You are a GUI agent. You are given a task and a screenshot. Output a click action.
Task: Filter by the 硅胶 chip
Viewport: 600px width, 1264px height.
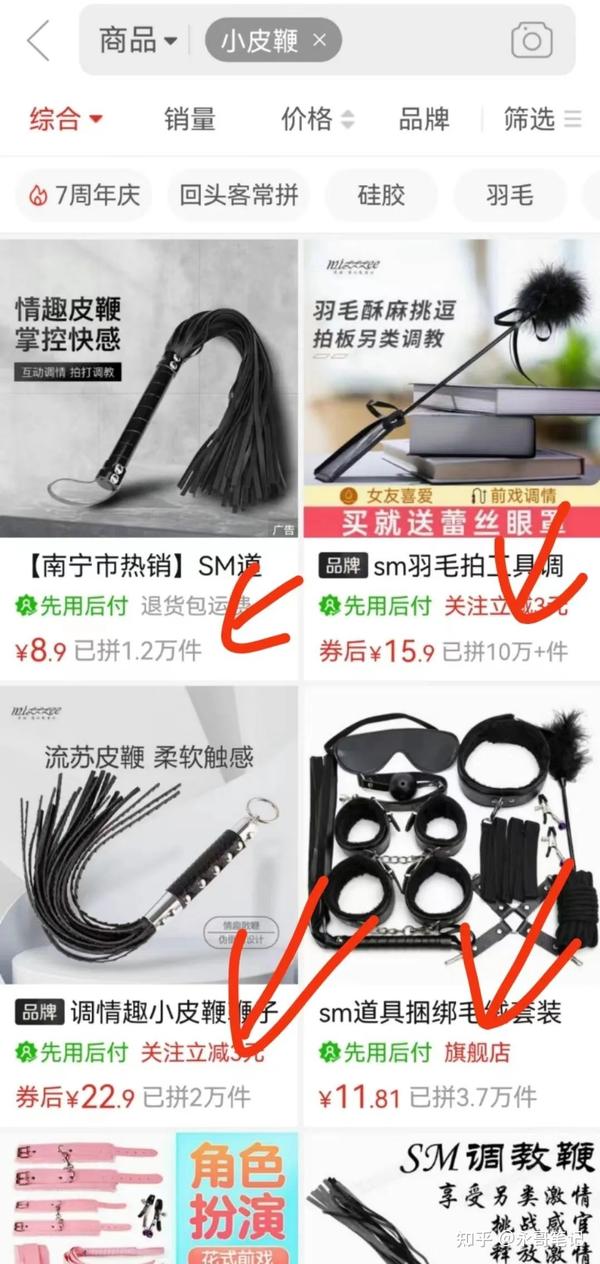click(381, 195)
